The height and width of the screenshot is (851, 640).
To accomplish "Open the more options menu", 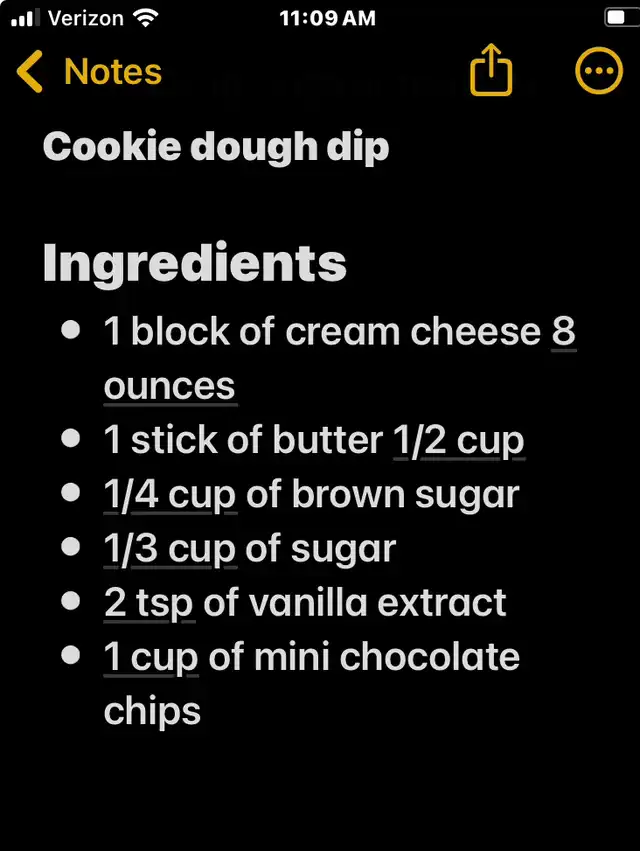I will [599, 72].
